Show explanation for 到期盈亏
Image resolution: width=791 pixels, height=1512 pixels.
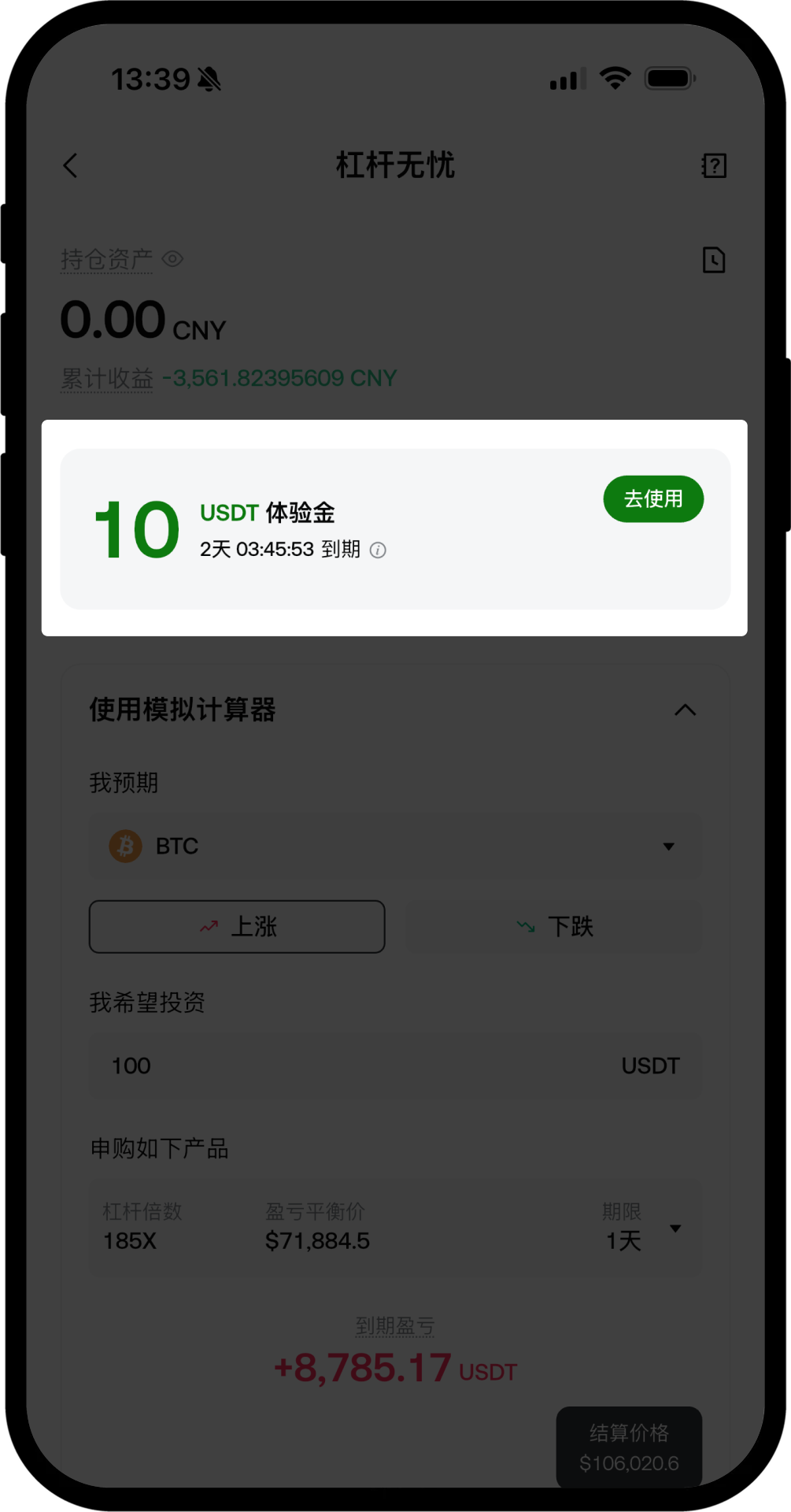(x=394, y=1326)
